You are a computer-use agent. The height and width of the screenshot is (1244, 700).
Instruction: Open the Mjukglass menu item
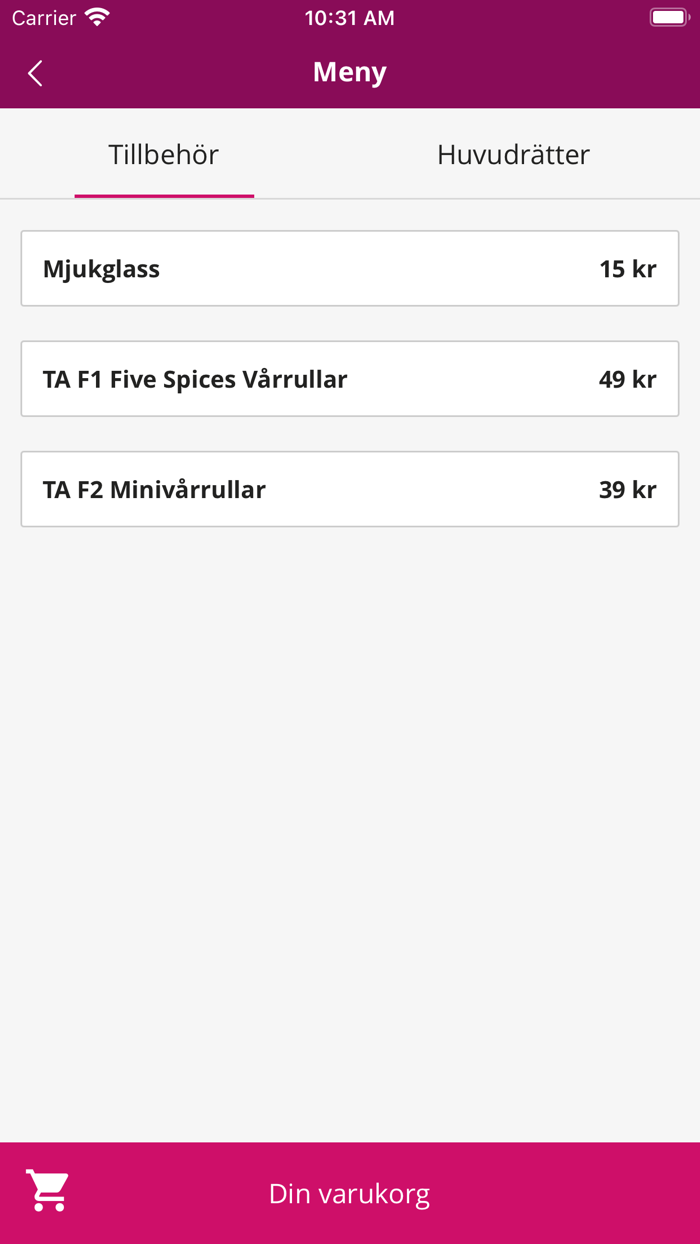pyautogui.click(x=350, y=269)
